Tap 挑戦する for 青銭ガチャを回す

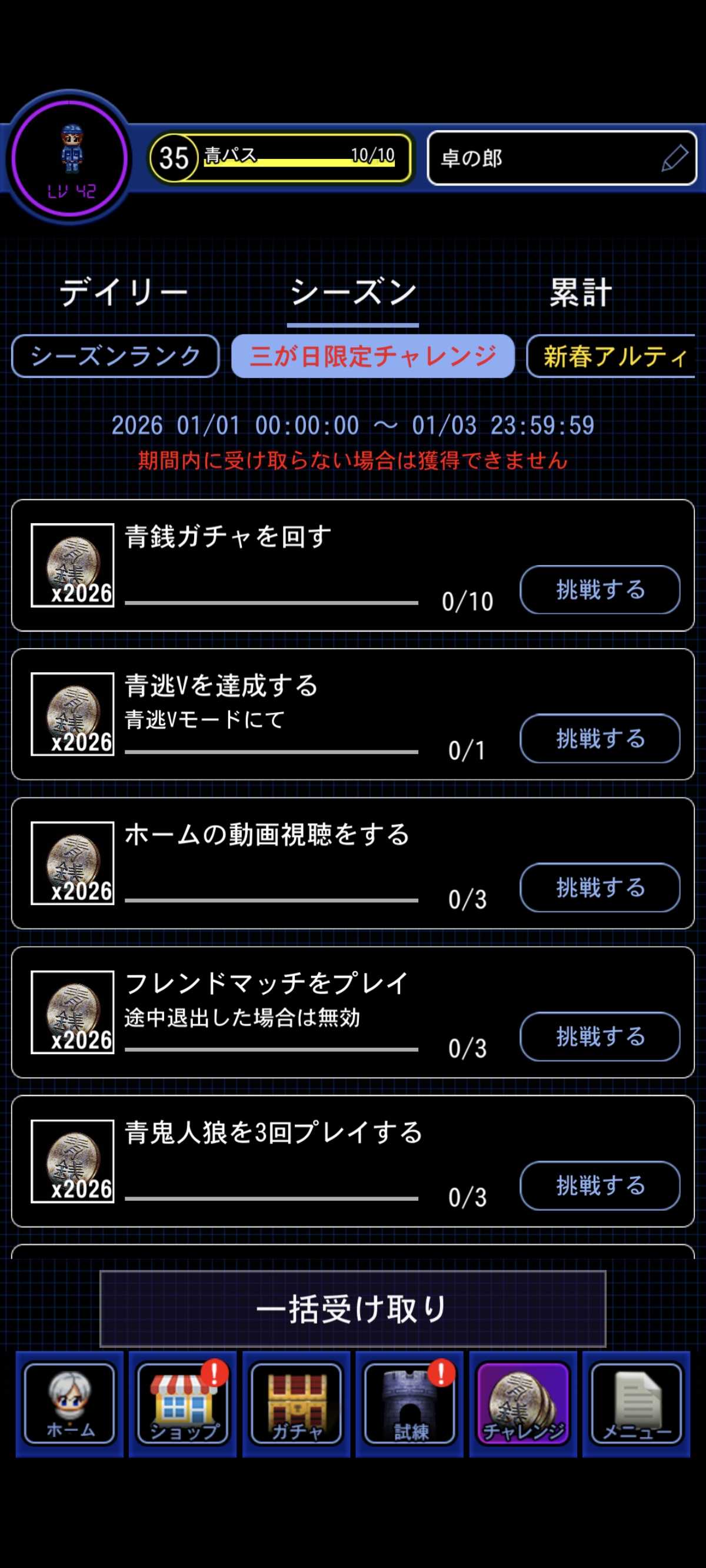pyautogui.click(x=600, y=589)
